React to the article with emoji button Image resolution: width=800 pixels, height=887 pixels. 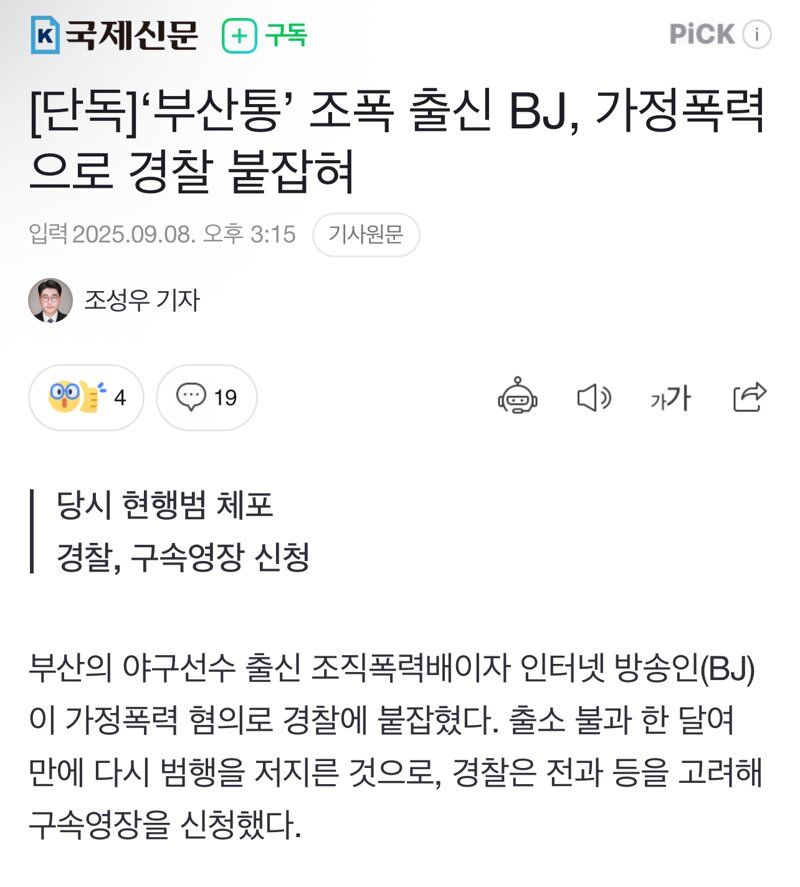point(87,398)
